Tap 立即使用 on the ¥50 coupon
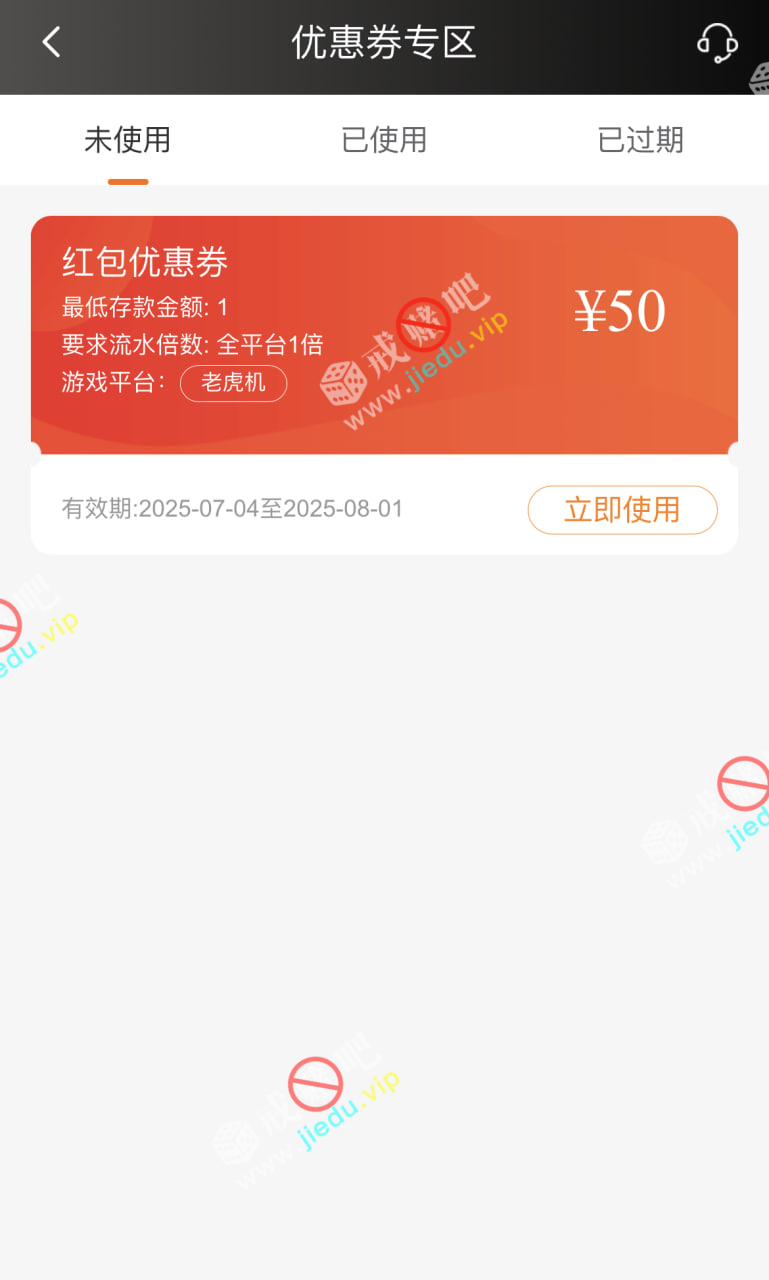This screenshot has height=1280, width=769. (x=622, y=510)
